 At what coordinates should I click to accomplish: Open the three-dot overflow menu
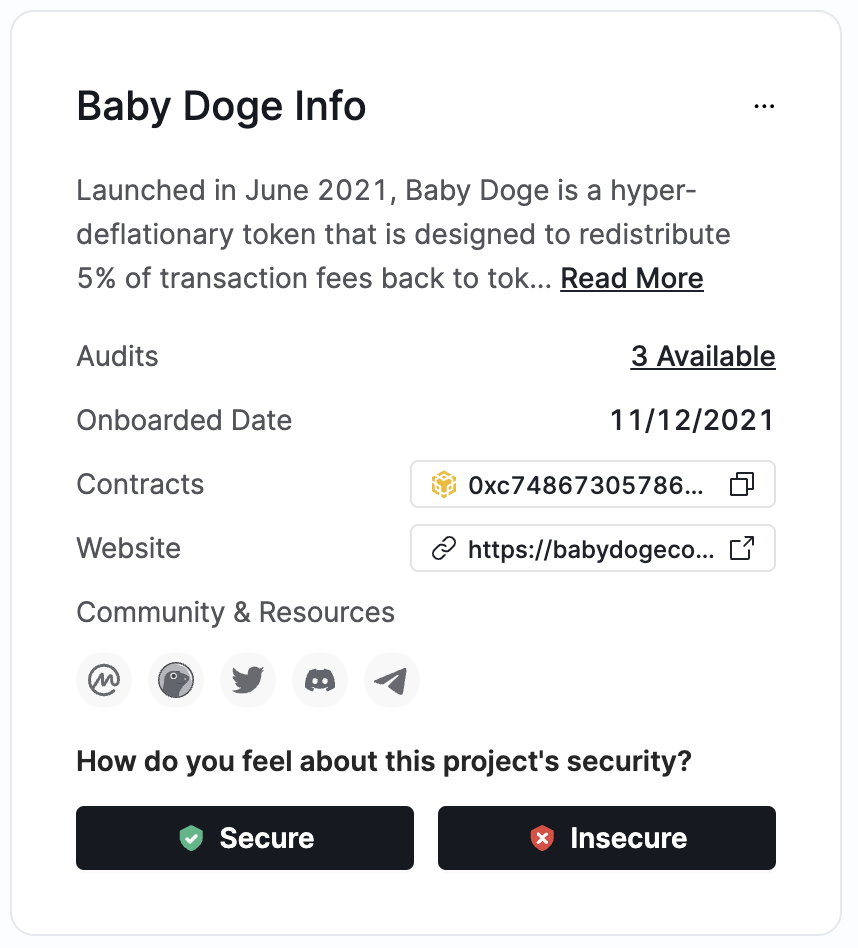[x=764, y=106]
